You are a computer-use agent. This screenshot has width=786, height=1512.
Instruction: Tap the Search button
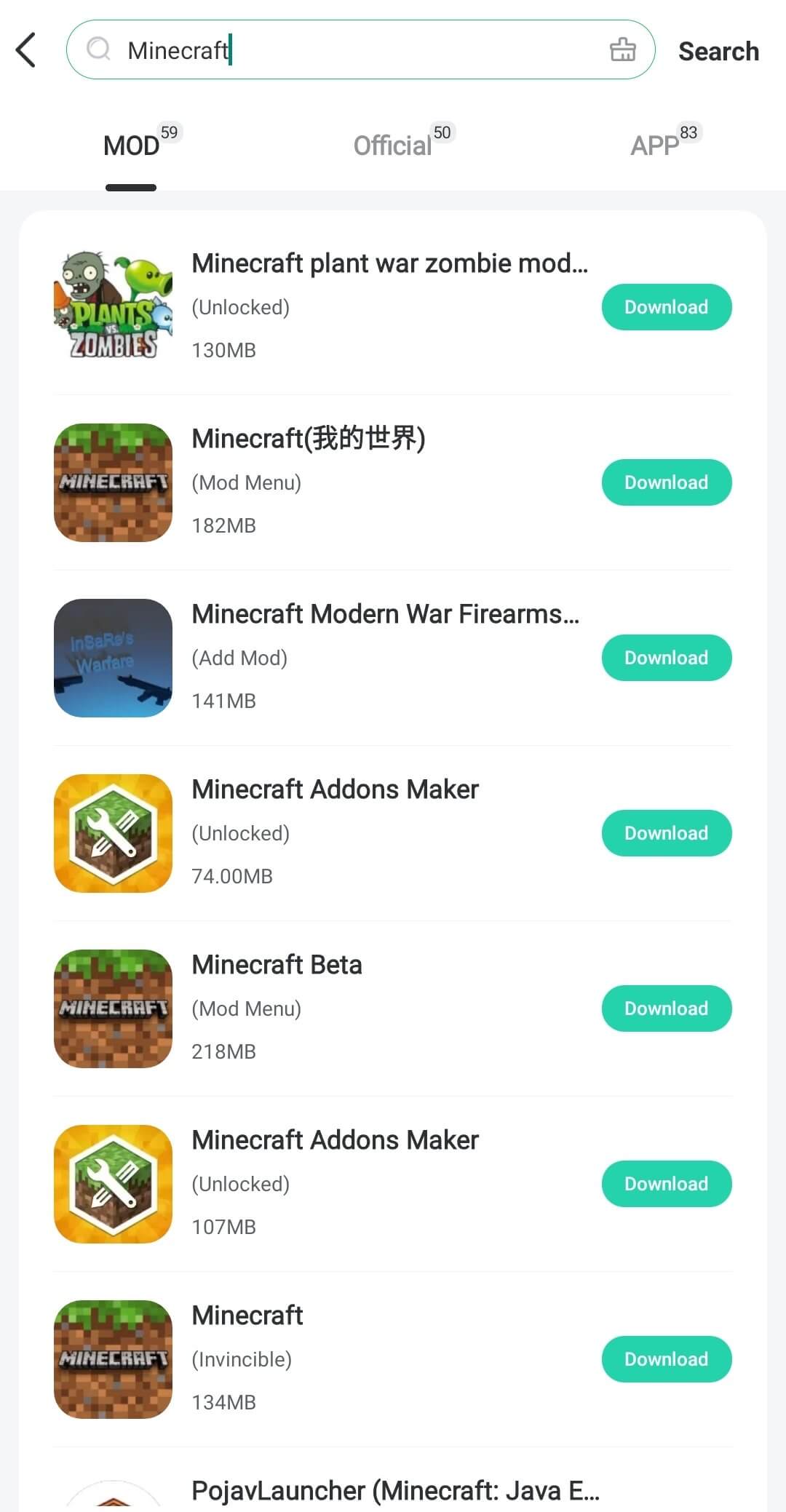718,51
